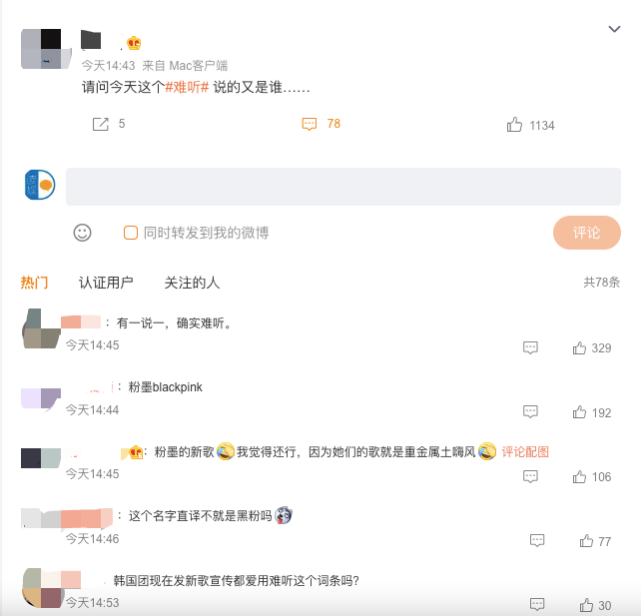The height and width of the screenshot is (616, 641).
Task: Like the comment with 106 likes
Action: 579,477
